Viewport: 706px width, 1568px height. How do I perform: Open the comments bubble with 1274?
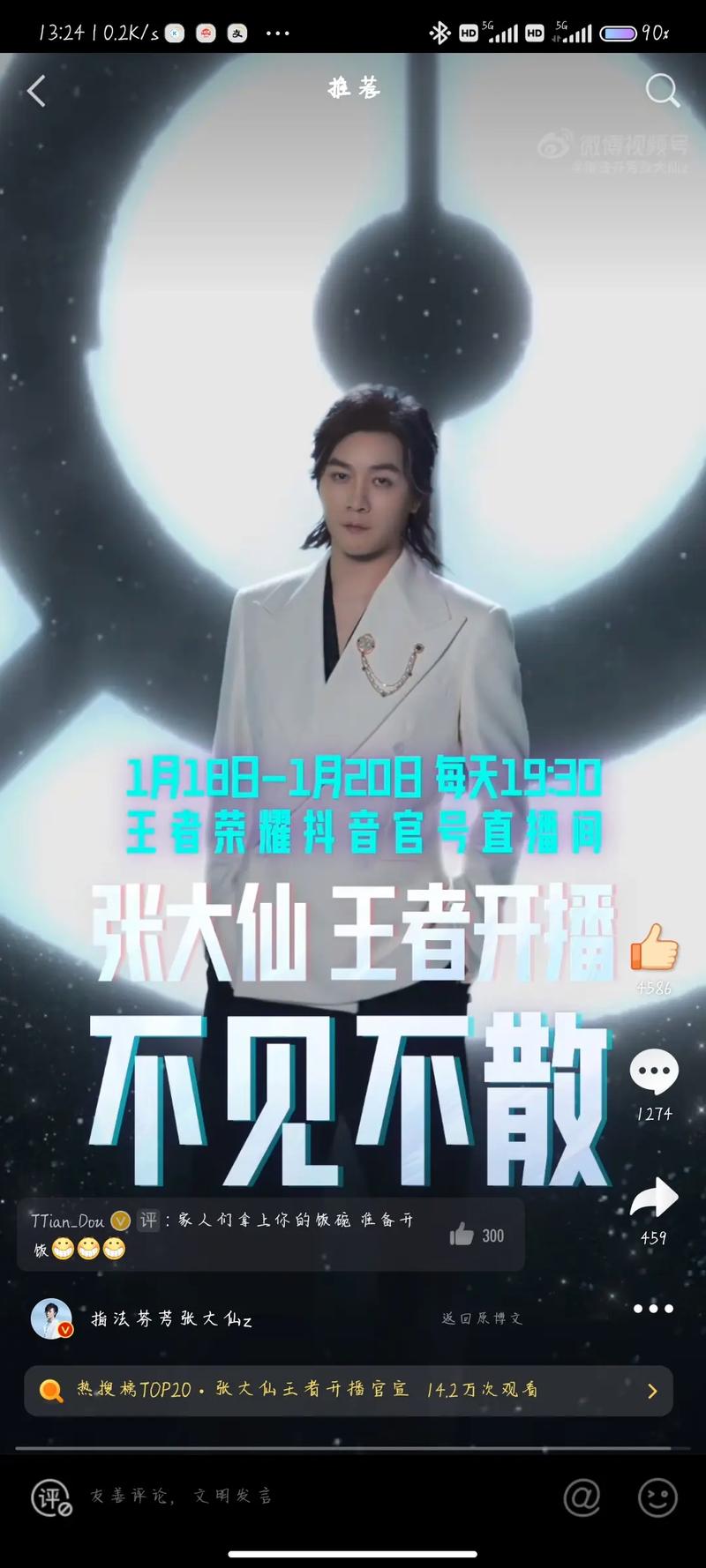click(x=654, y=1072)
